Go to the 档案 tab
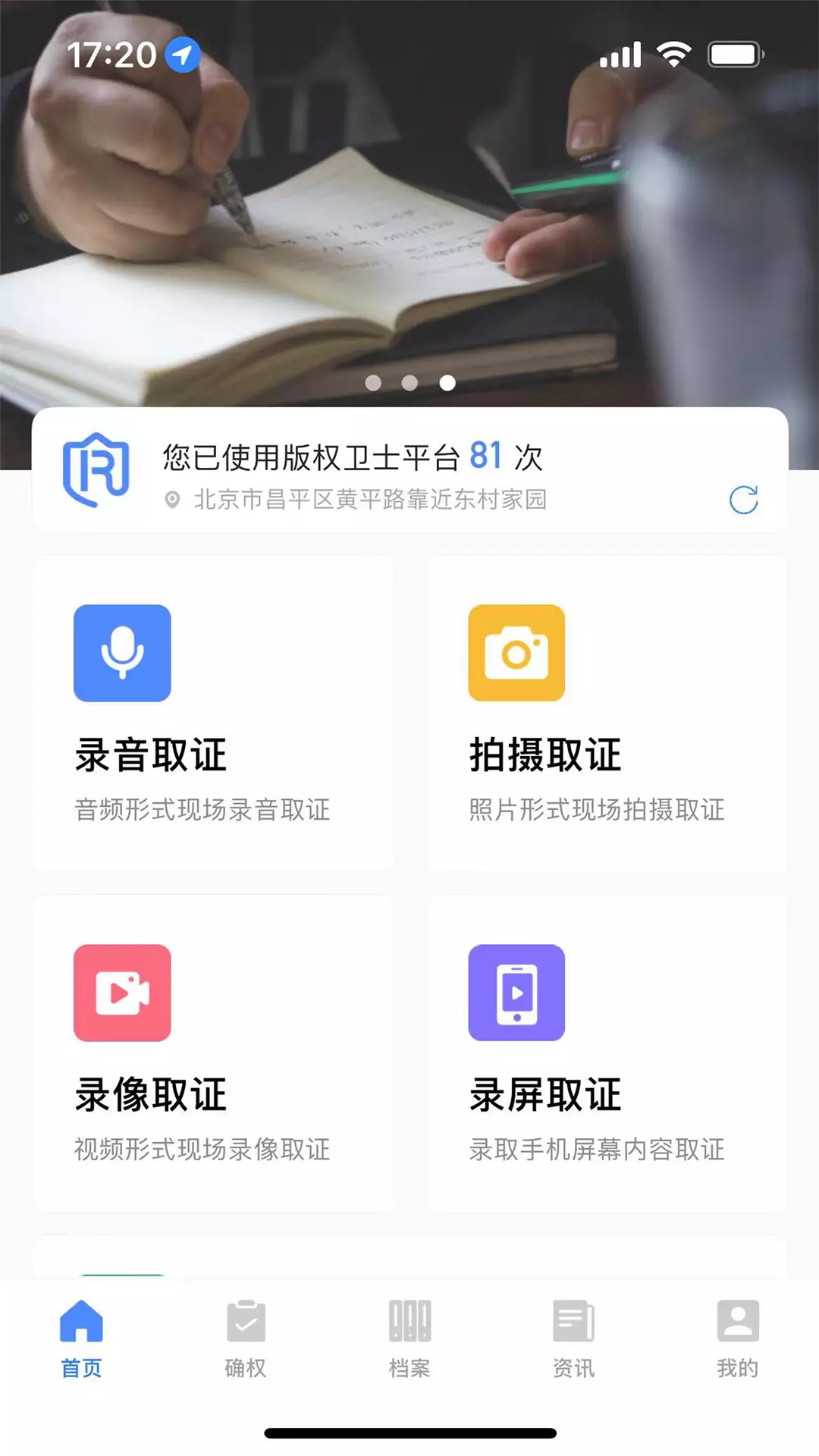819x1456 pixels. pyautogui.click(x=409, y=1338)
